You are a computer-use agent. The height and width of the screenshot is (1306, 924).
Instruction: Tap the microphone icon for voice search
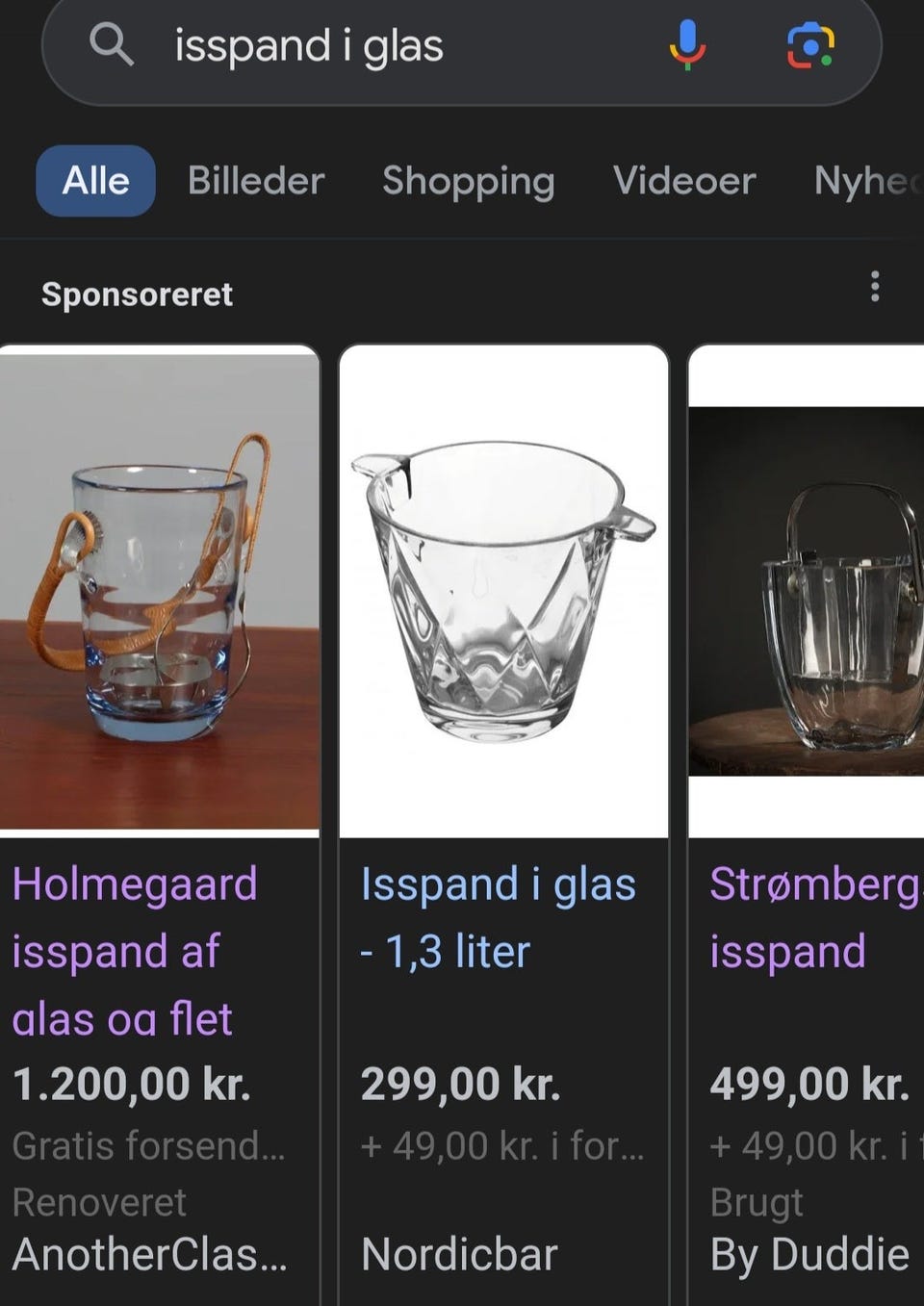pyautogui.click(x=687, y=46)
